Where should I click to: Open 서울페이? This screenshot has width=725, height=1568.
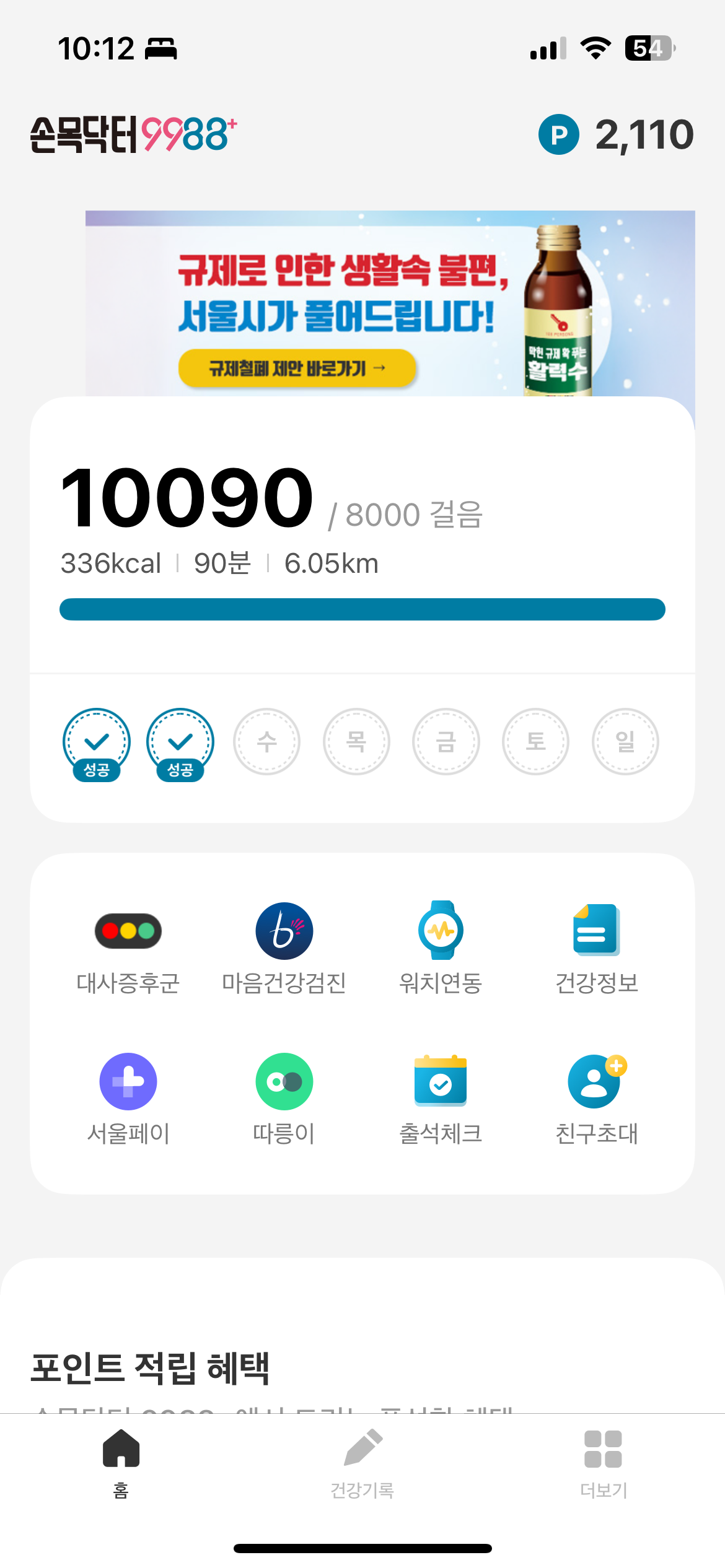128,1098
